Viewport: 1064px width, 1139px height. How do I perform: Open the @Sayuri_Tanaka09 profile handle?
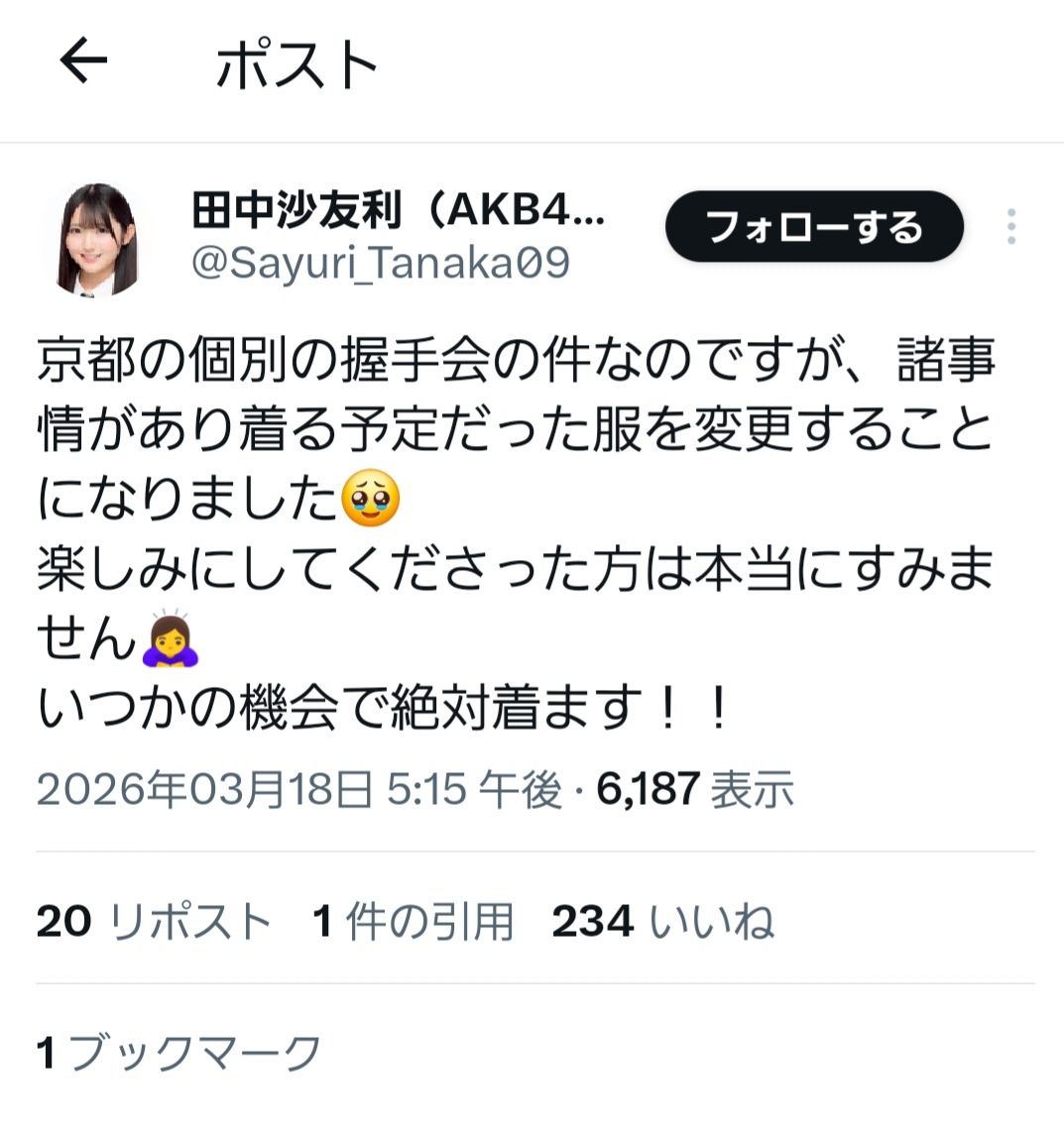click(381, 264)
